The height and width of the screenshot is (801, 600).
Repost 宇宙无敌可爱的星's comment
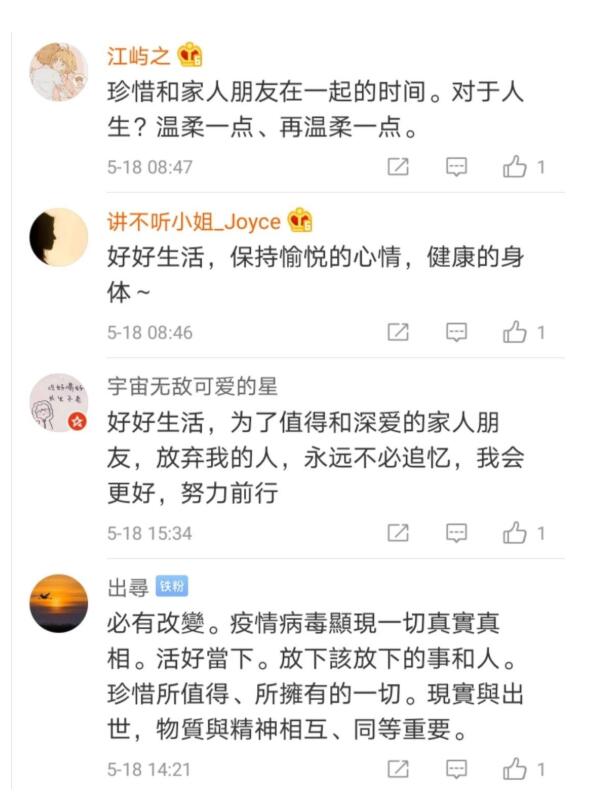398,533
